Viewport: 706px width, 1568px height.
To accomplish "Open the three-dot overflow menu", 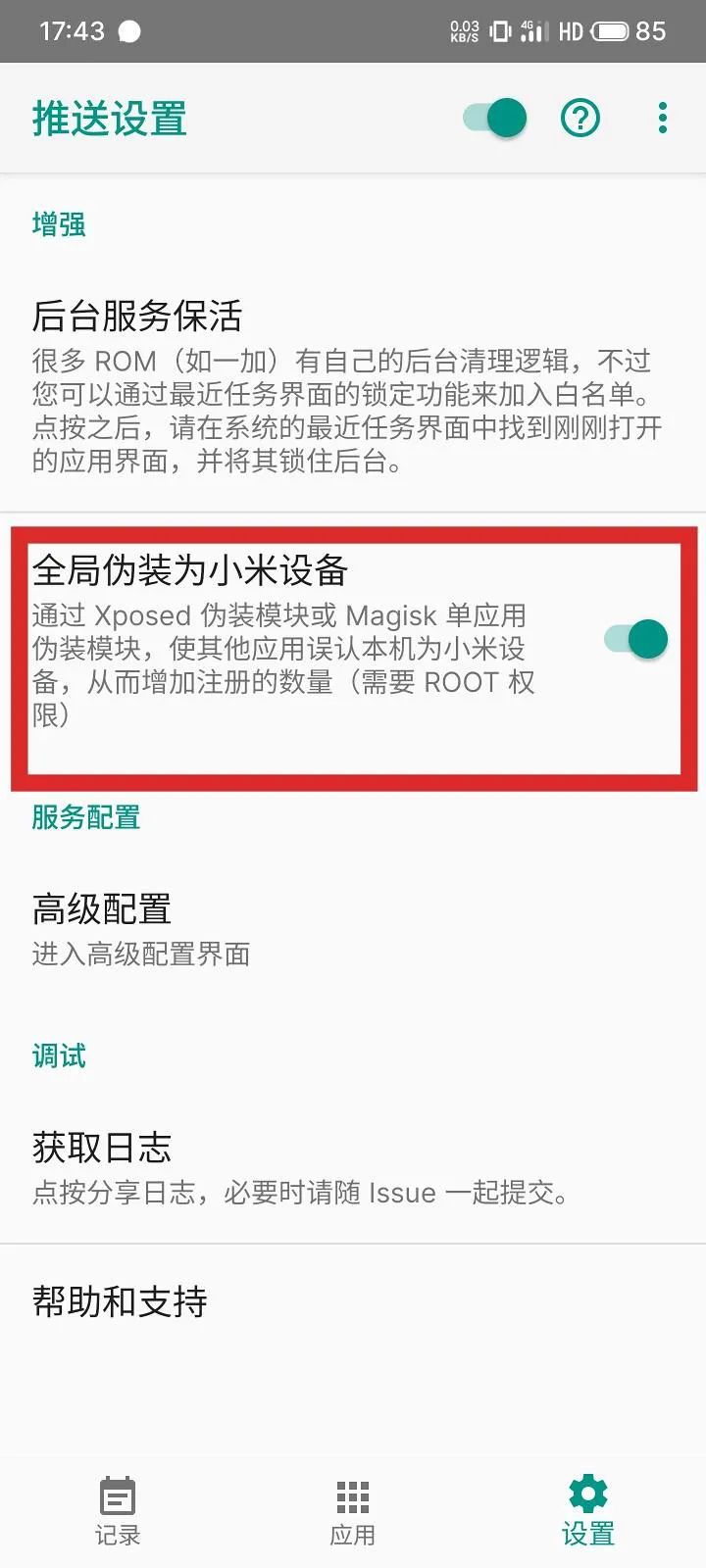I will [663, 119].
